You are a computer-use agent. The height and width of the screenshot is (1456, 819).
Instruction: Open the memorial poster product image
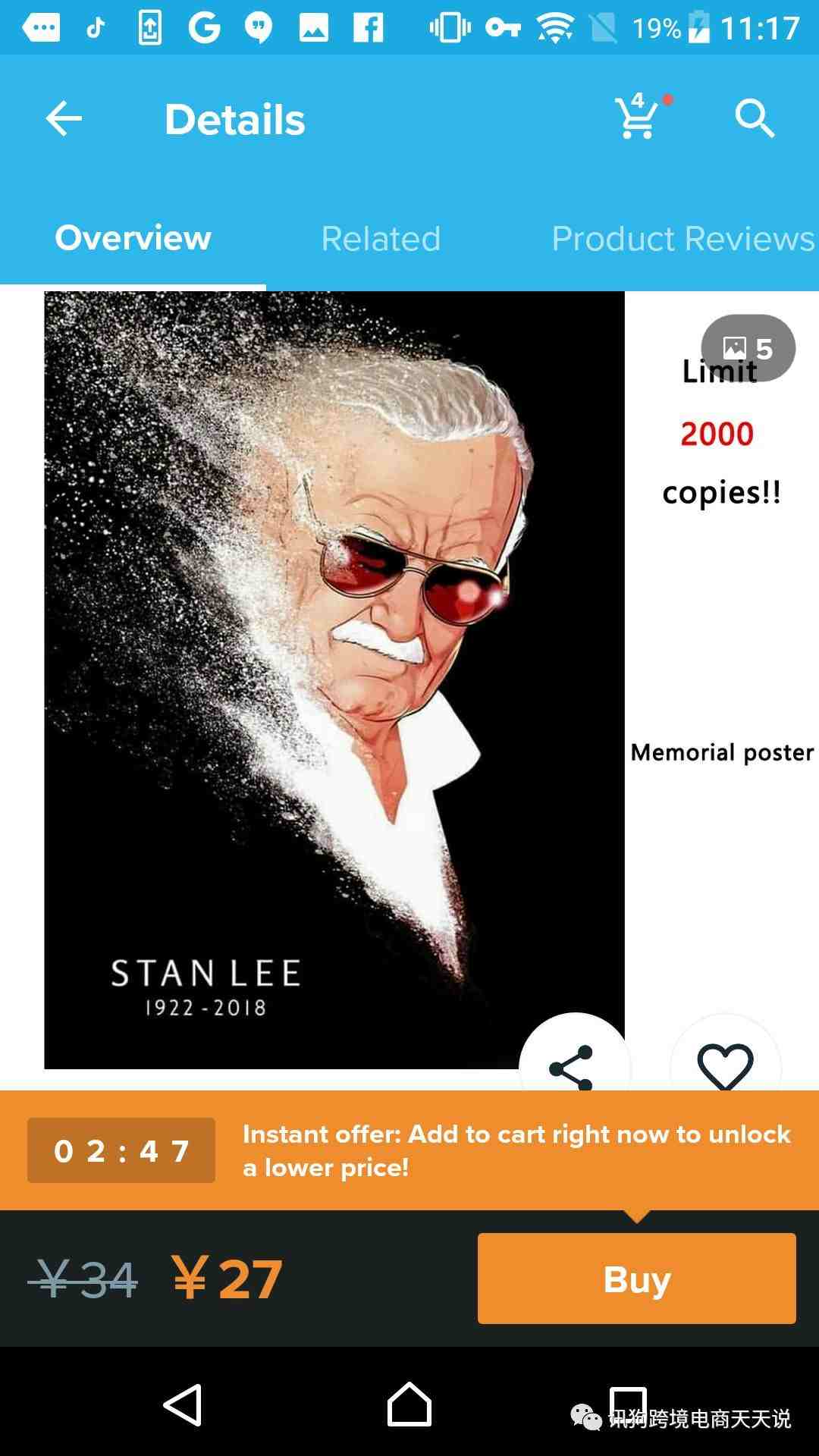coord(334,679)
